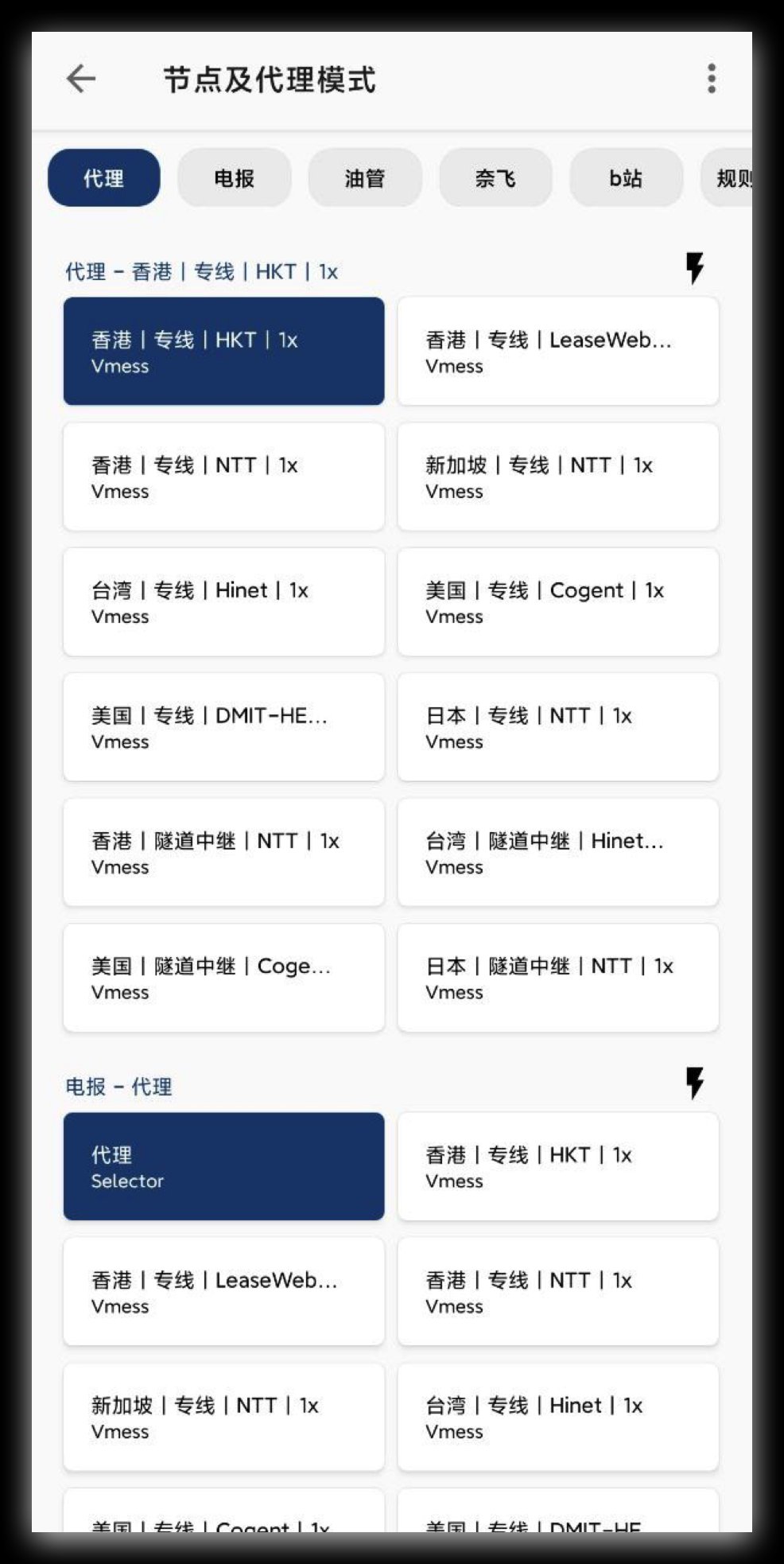
Task: Select the 台湾｜专线｜Hinet｜1x node
Action: [223, 601]
